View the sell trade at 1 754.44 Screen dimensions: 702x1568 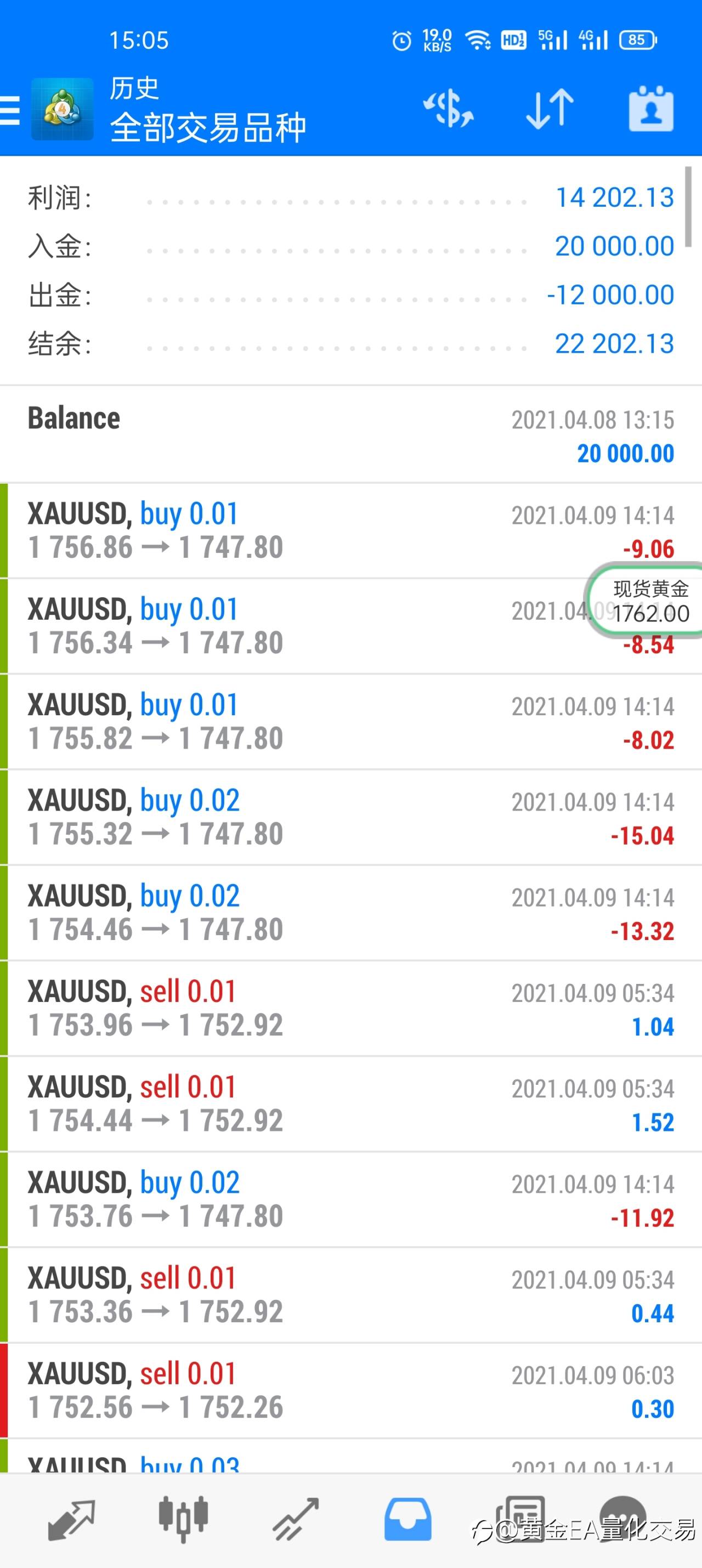350,1104
